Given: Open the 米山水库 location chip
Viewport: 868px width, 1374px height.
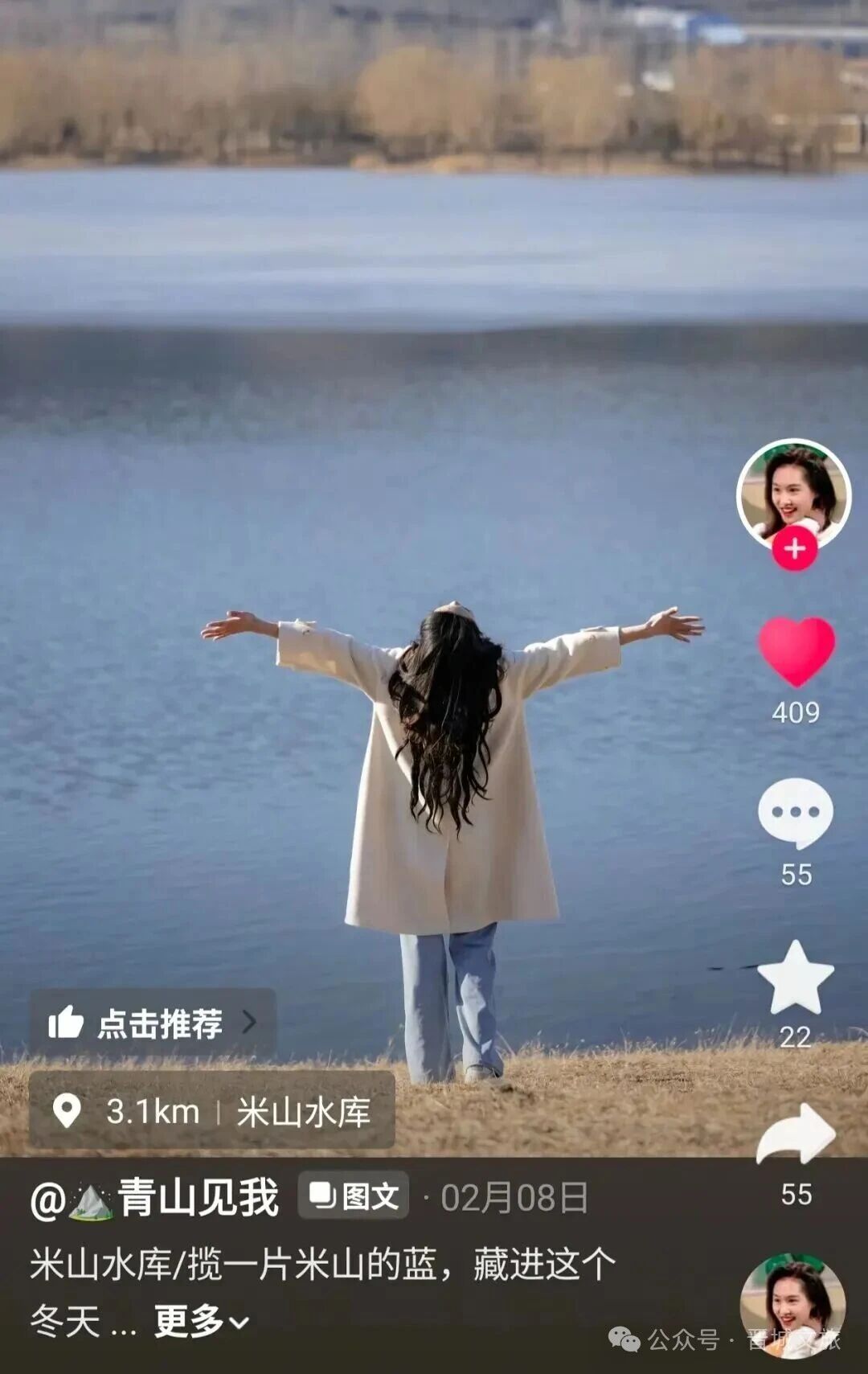Looking at the screenshot, I should click(212, 1111).
